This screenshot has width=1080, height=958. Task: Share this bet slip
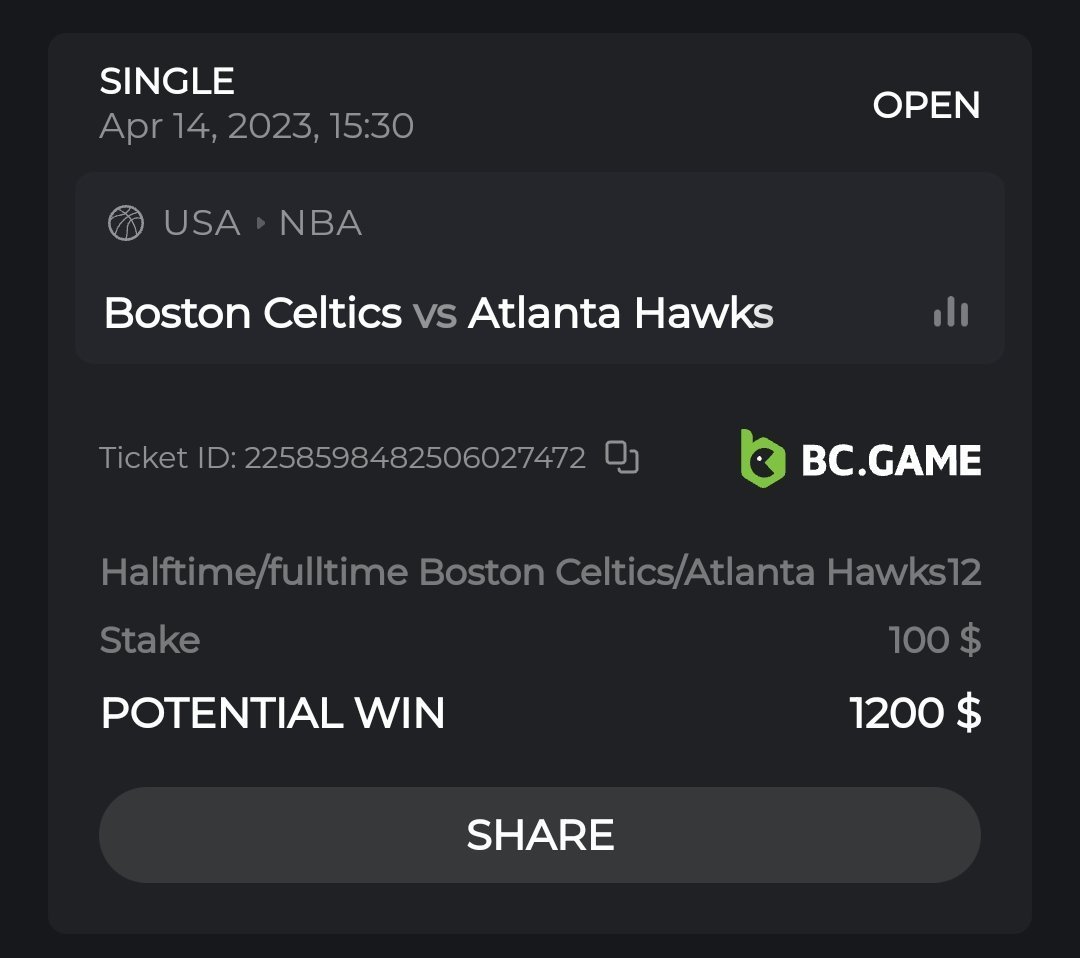[x=540, y=835]
